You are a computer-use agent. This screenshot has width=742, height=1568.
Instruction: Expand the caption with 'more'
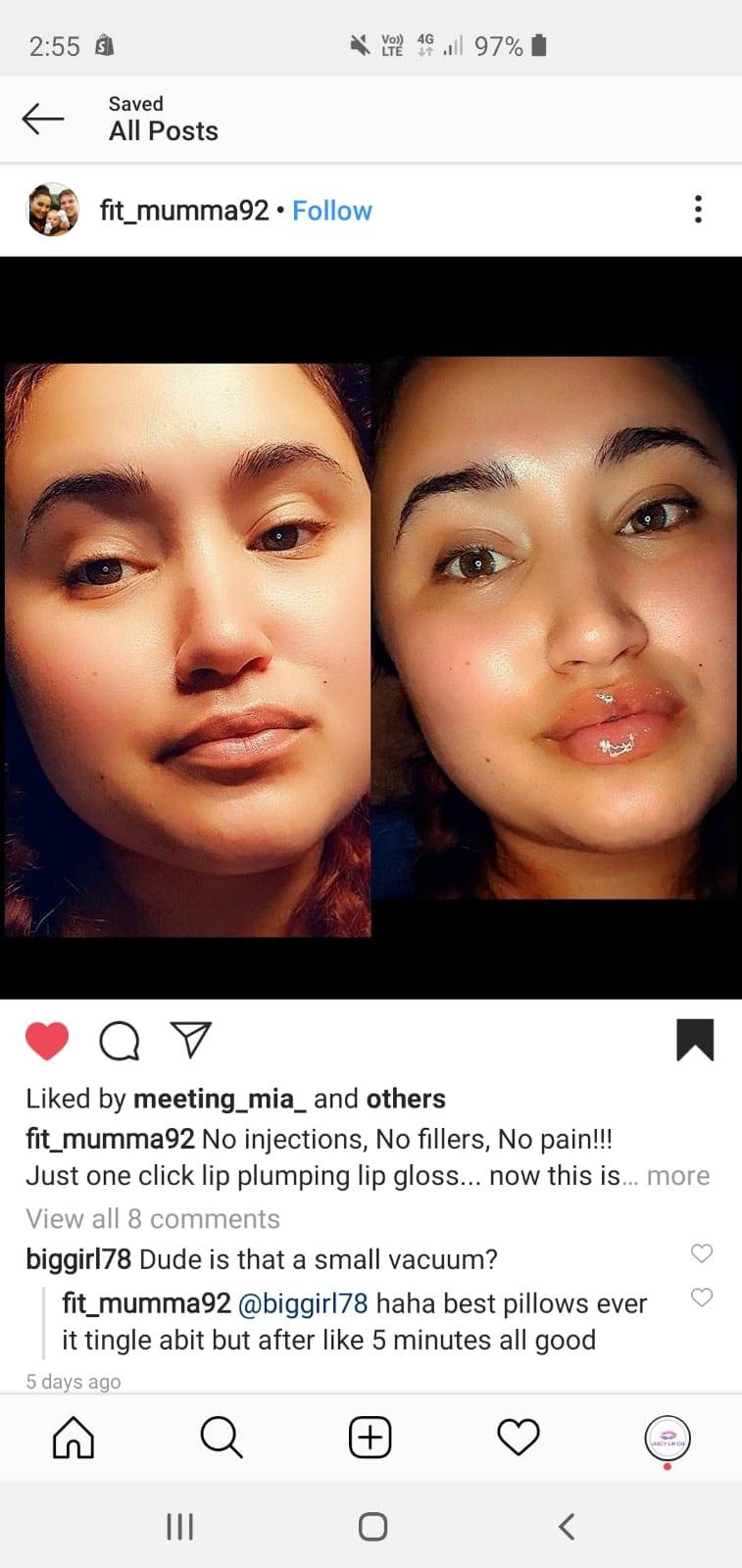[x=678, y=1175]
